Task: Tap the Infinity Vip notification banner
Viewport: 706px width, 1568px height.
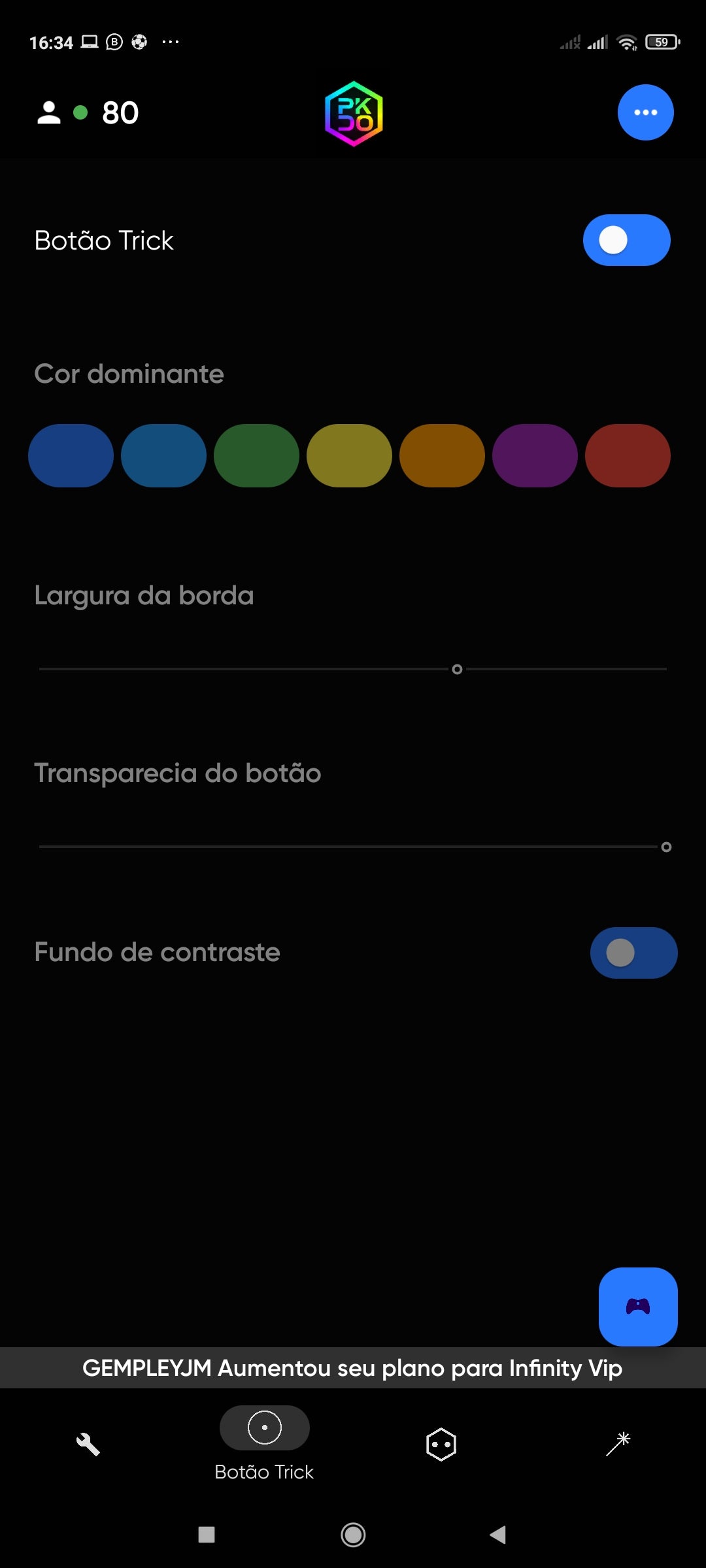Action: [352, 1367]
